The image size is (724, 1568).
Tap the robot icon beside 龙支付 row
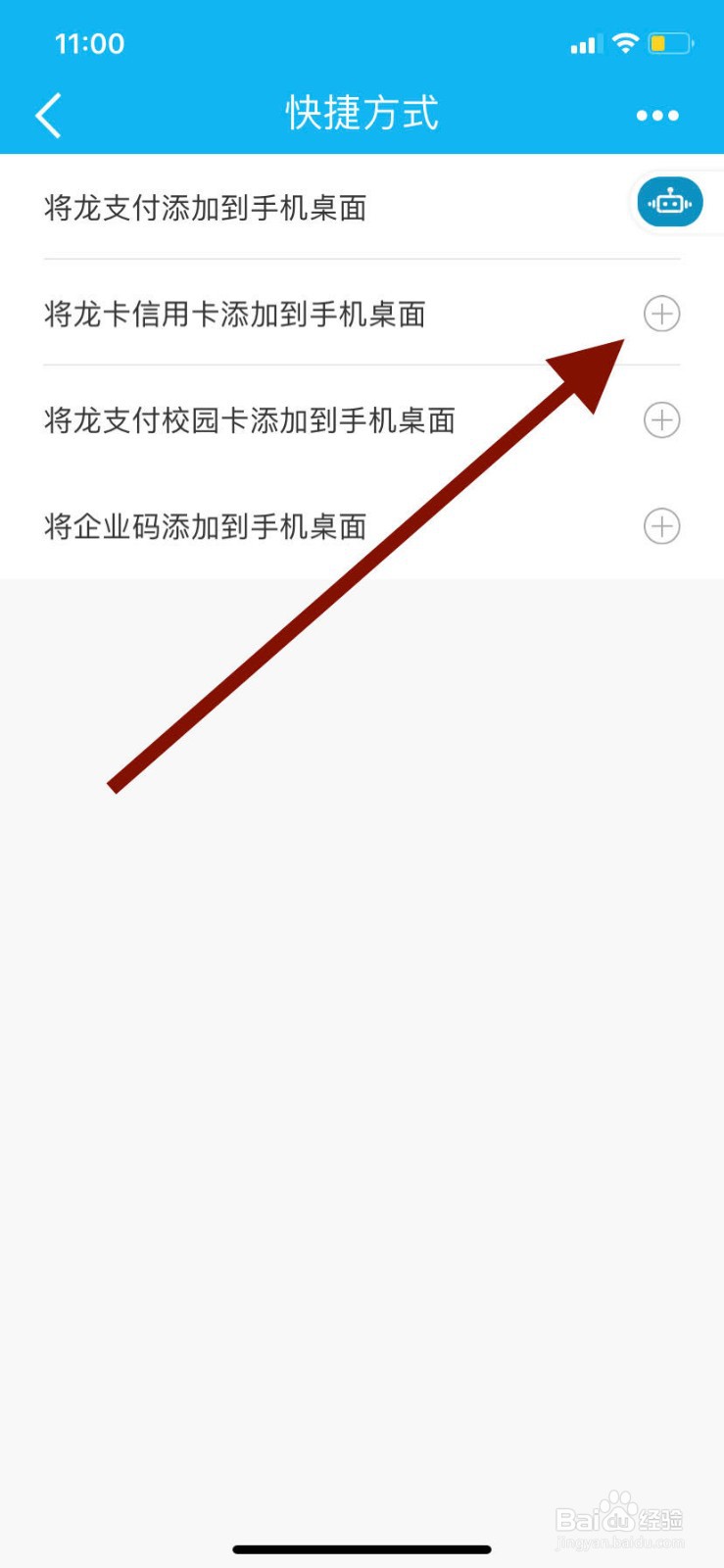coord(669,202)
